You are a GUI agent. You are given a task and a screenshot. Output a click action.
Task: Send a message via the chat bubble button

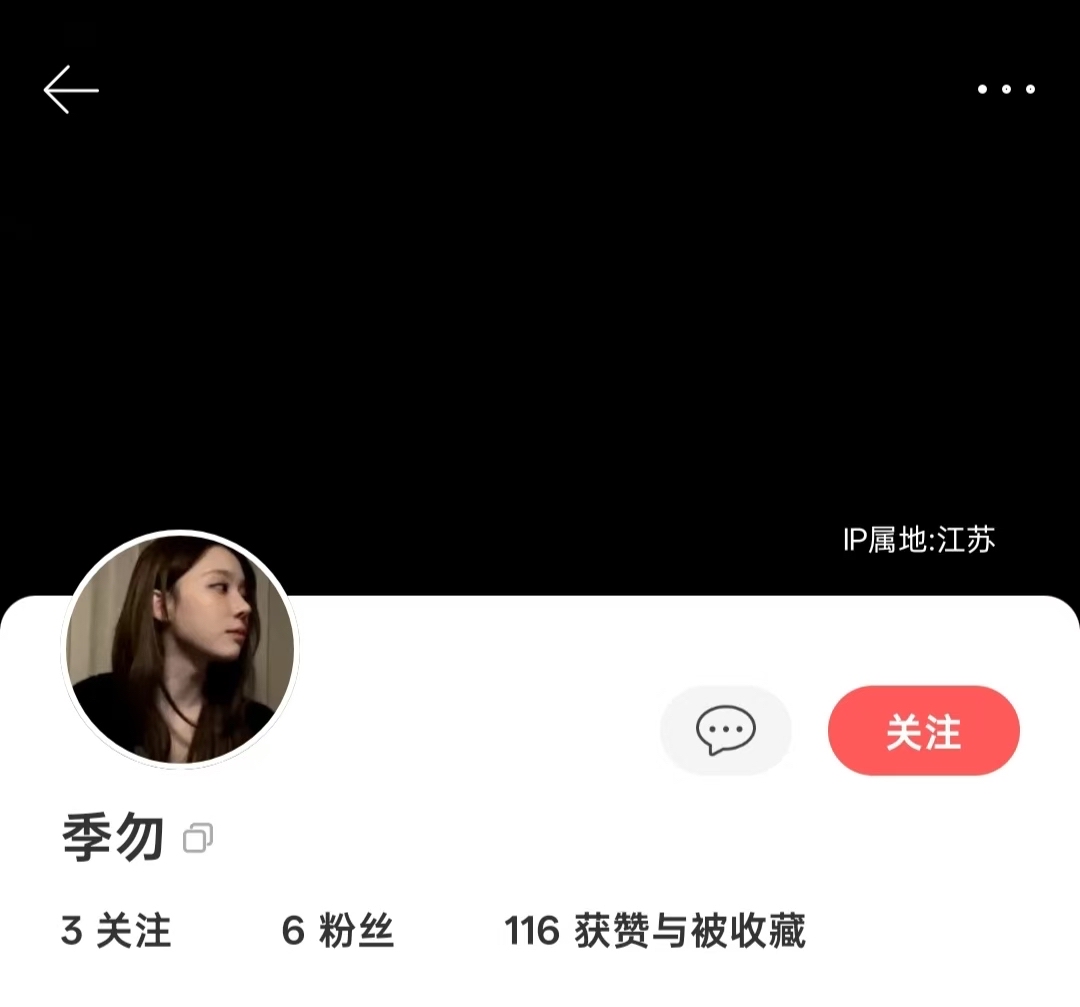[725, 731]
